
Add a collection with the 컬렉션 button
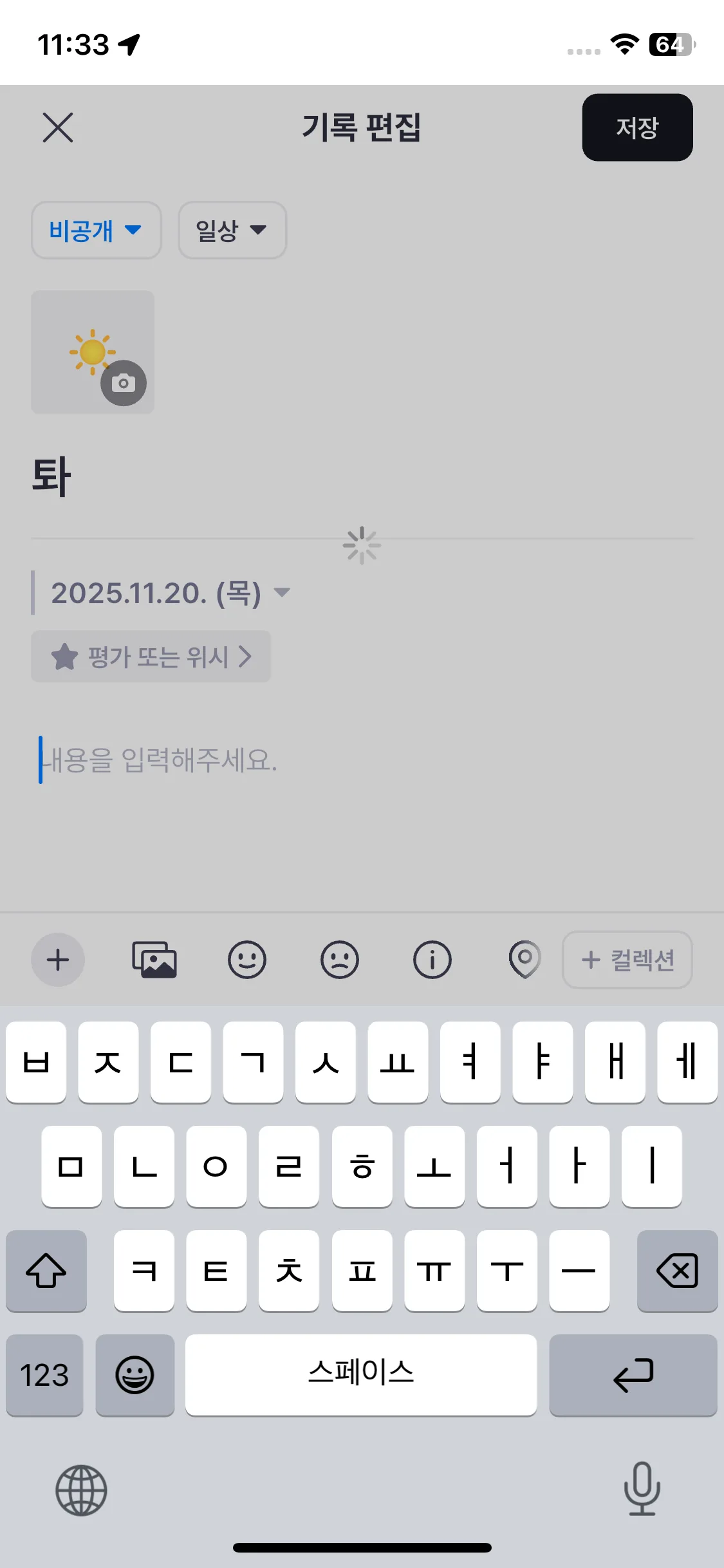(627, 960)
